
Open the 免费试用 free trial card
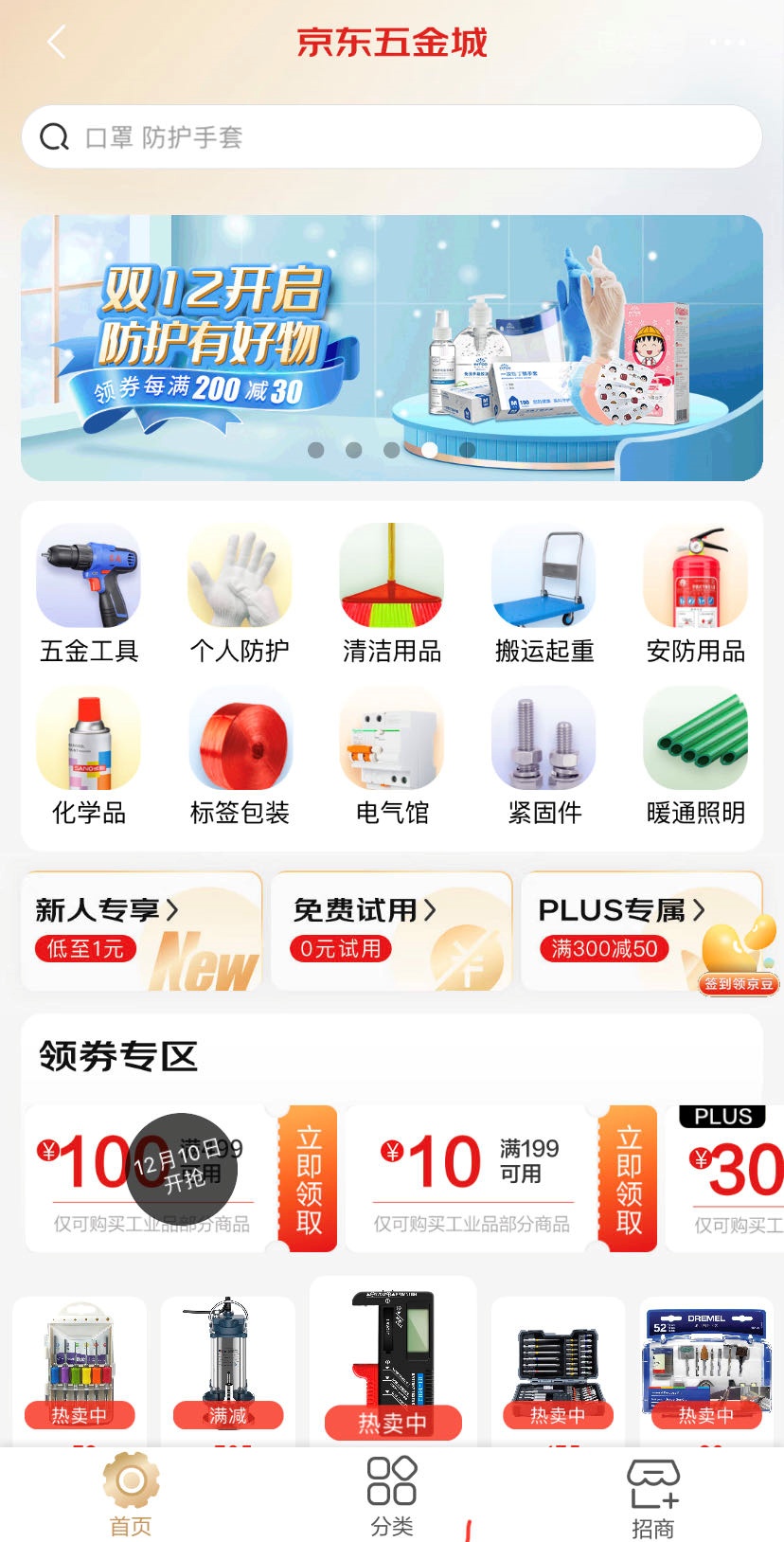392,931
